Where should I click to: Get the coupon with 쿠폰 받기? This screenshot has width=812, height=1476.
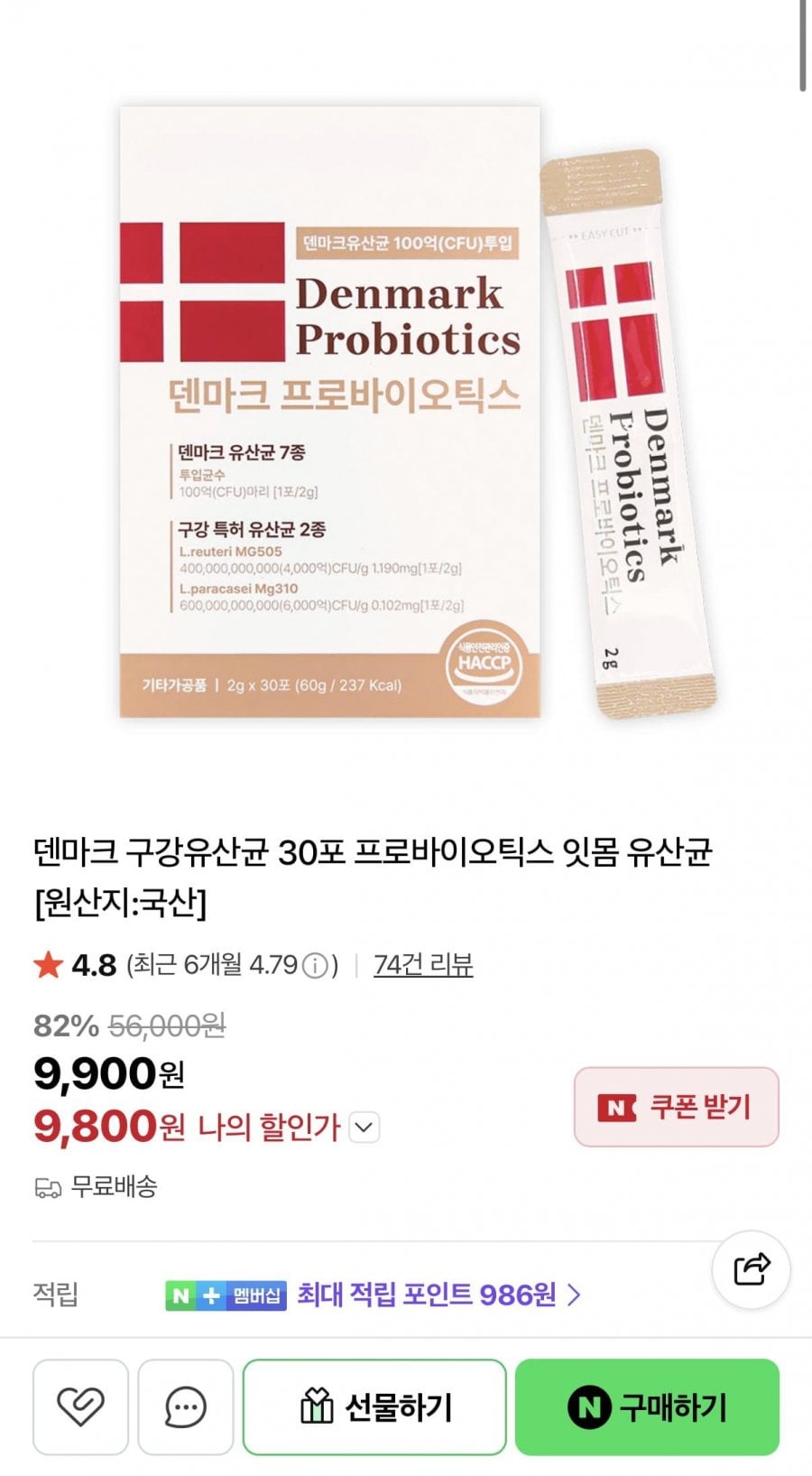pyautogui.click(x=676, y=1107)
